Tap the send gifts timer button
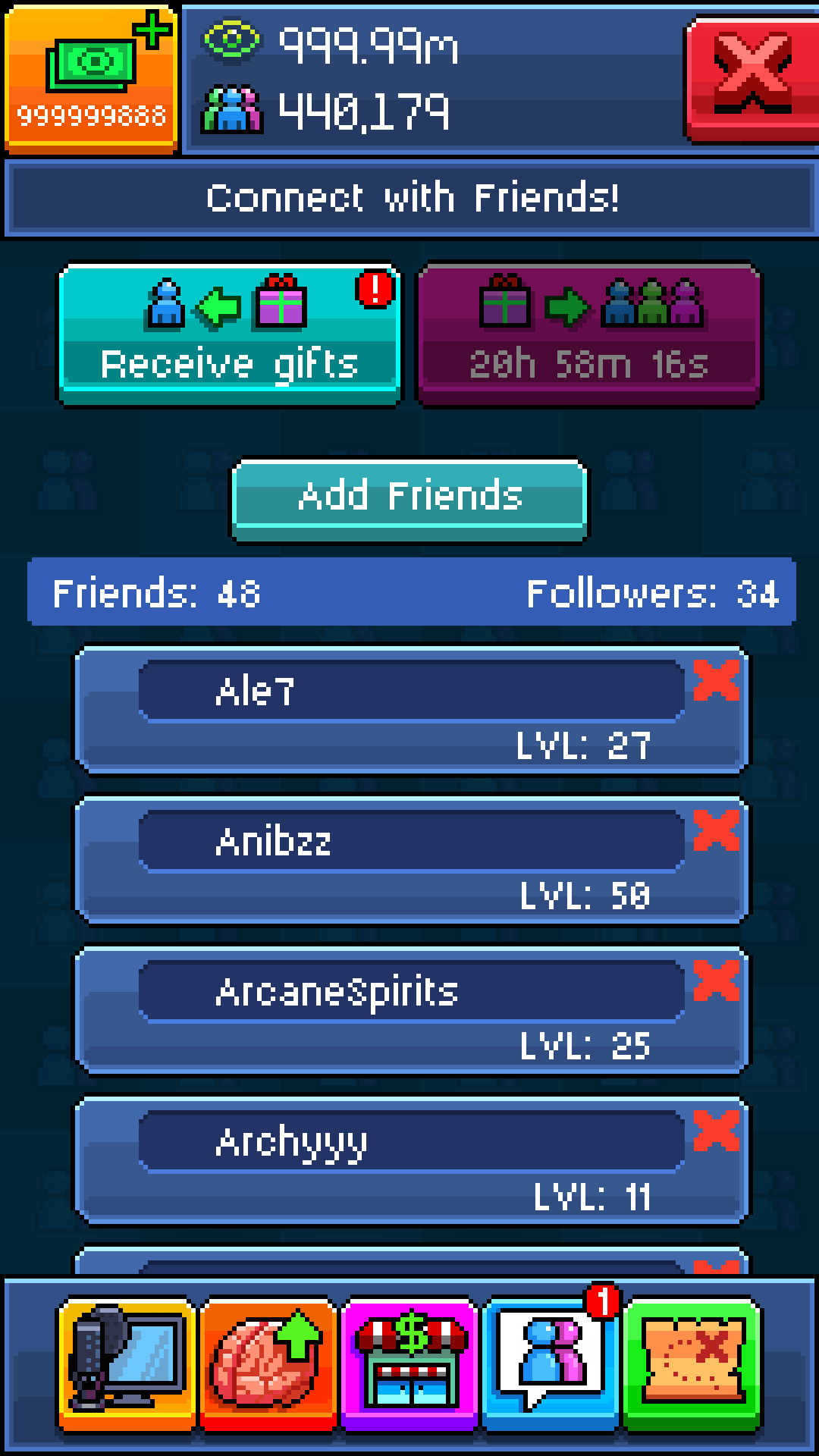This screenshot has height=1456, width=819. 588,334
